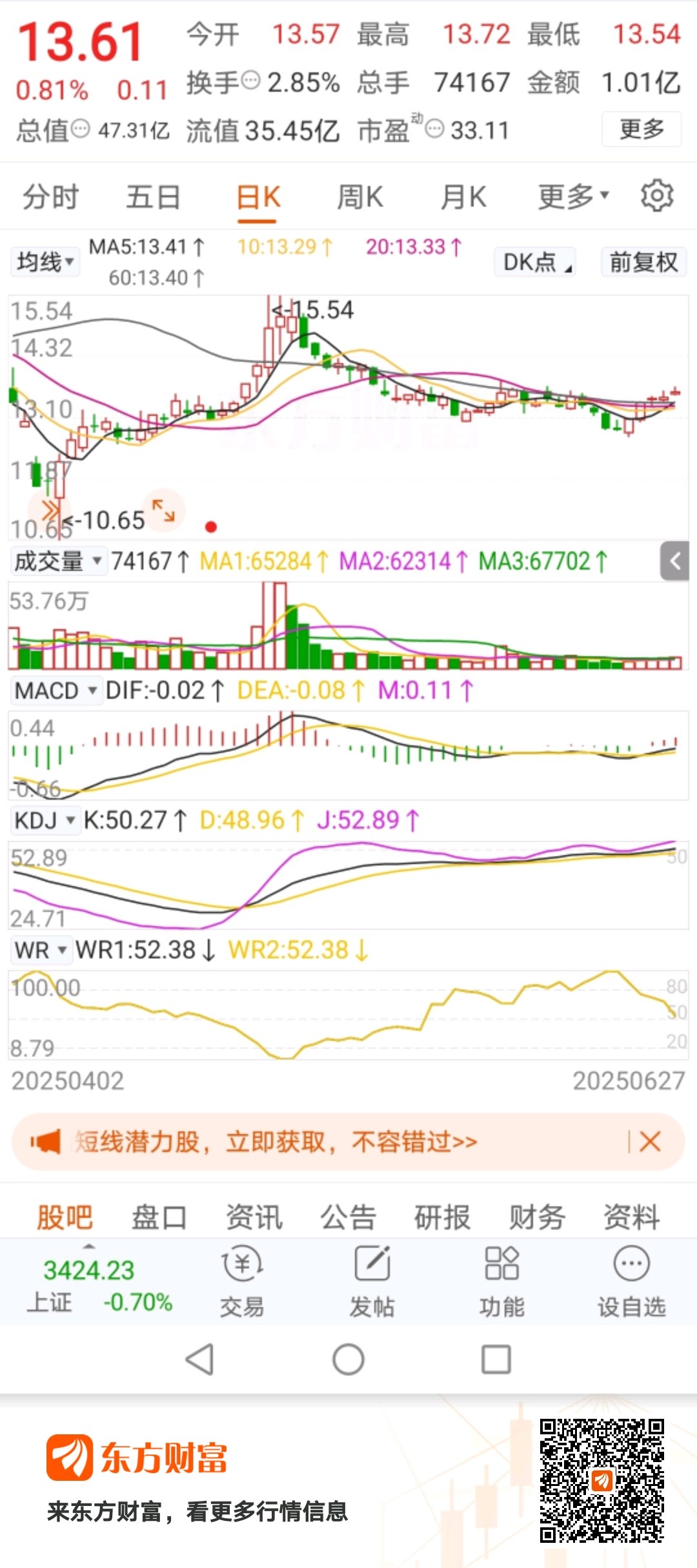Open the 成交量 indicator dropdown
The image size is (697, 1568).
[57, 561]
